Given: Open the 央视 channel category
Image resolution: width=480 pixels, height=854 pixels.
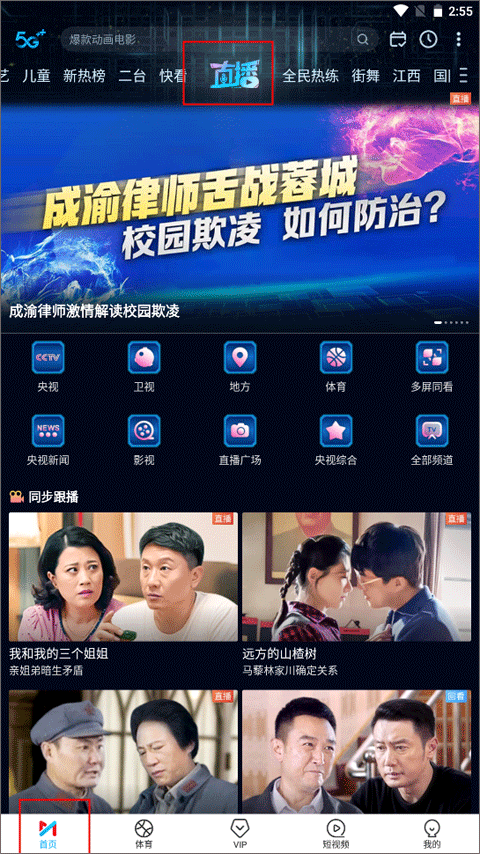Looking at the screenshot, I should (48, 367).
